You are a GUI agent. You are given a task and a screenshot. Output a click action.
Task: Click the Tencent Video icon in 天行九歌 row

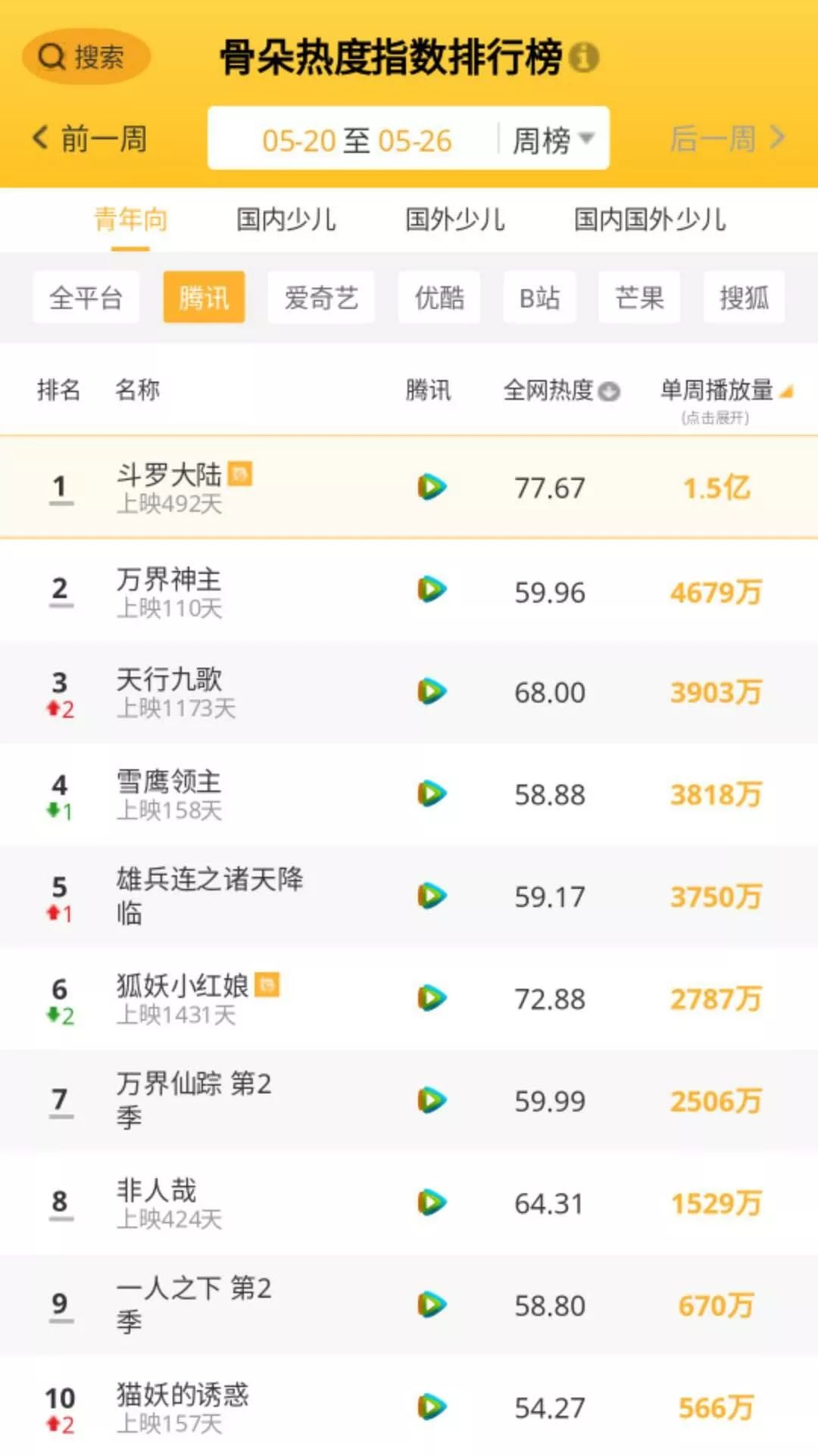click(432, 693)
